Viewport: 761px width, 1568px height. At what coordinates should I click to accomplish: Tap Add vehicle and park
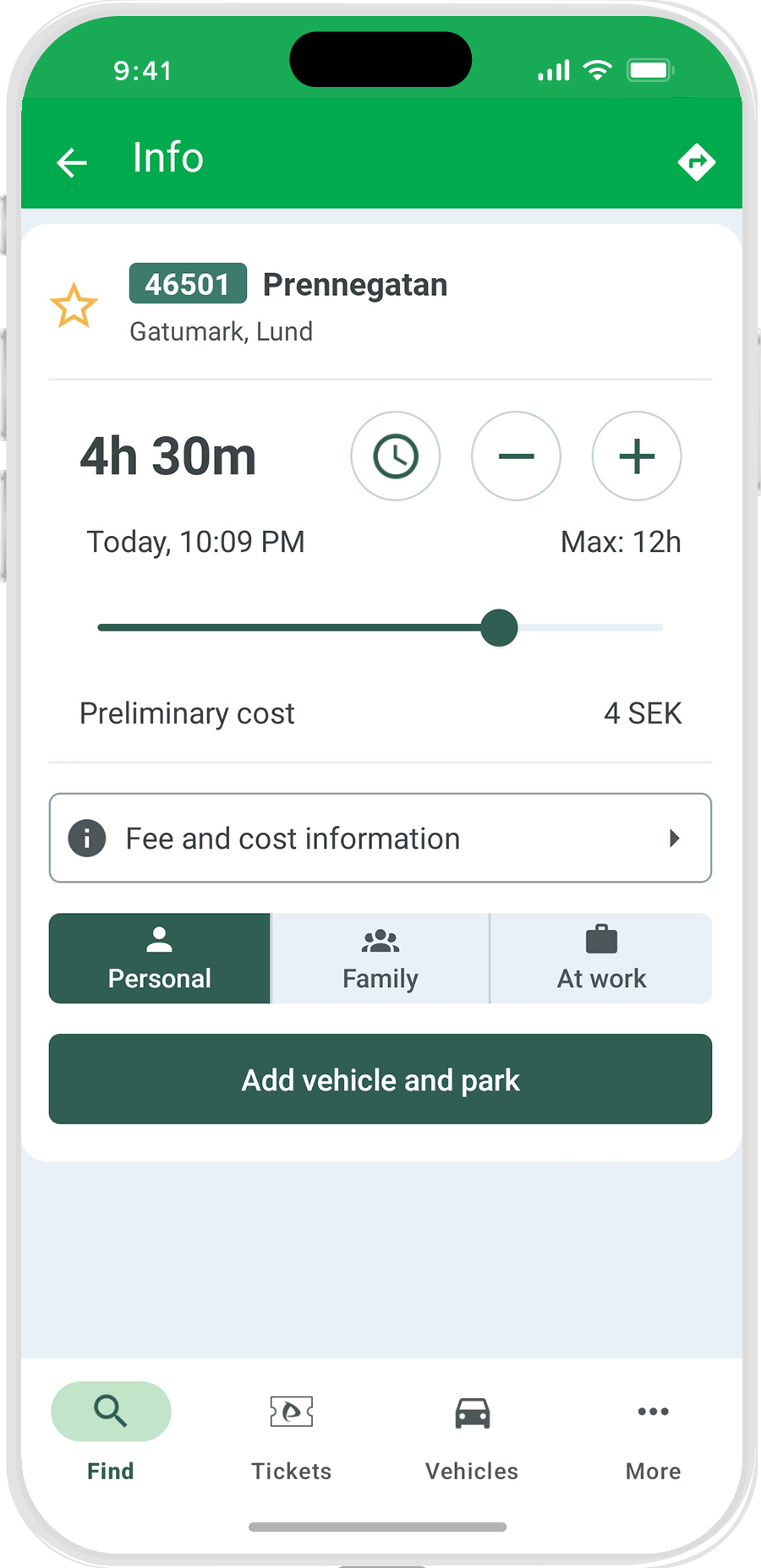[380, 1079]
